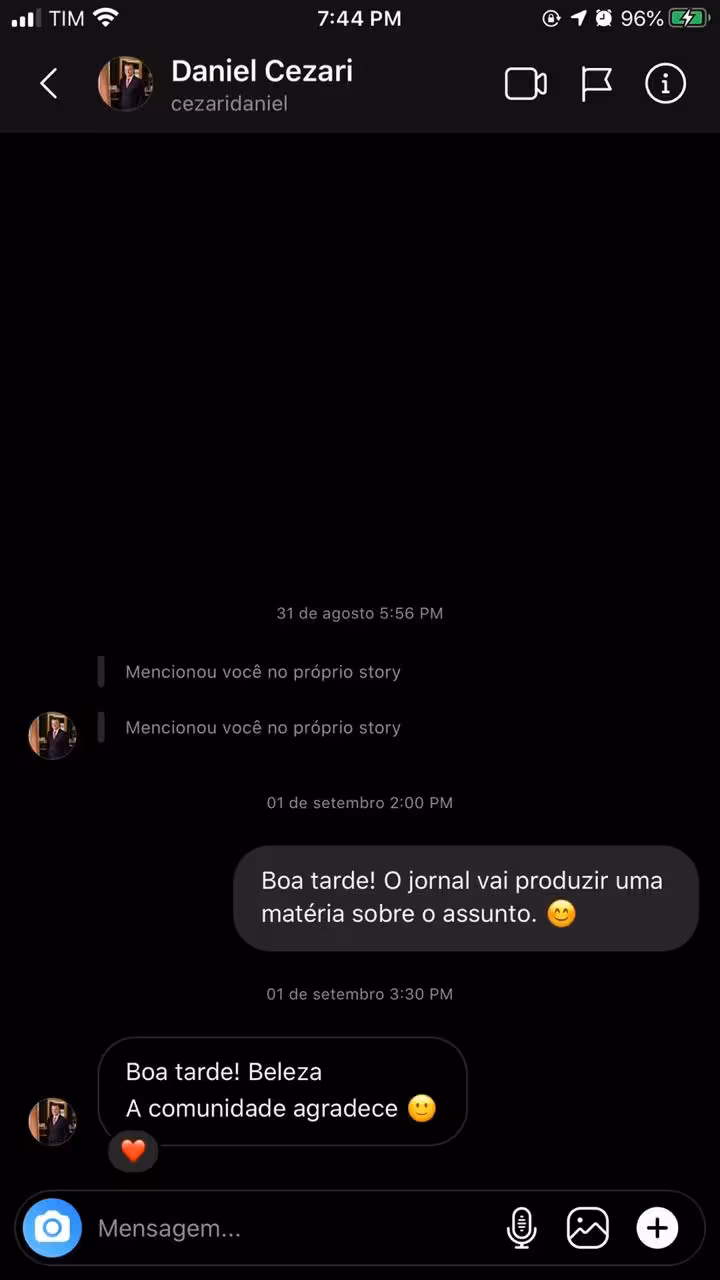The height and width of the screenshot is (1280, 720).
Task: View heart reaction on Daniel's message
Action: (x=133, y=1151)
